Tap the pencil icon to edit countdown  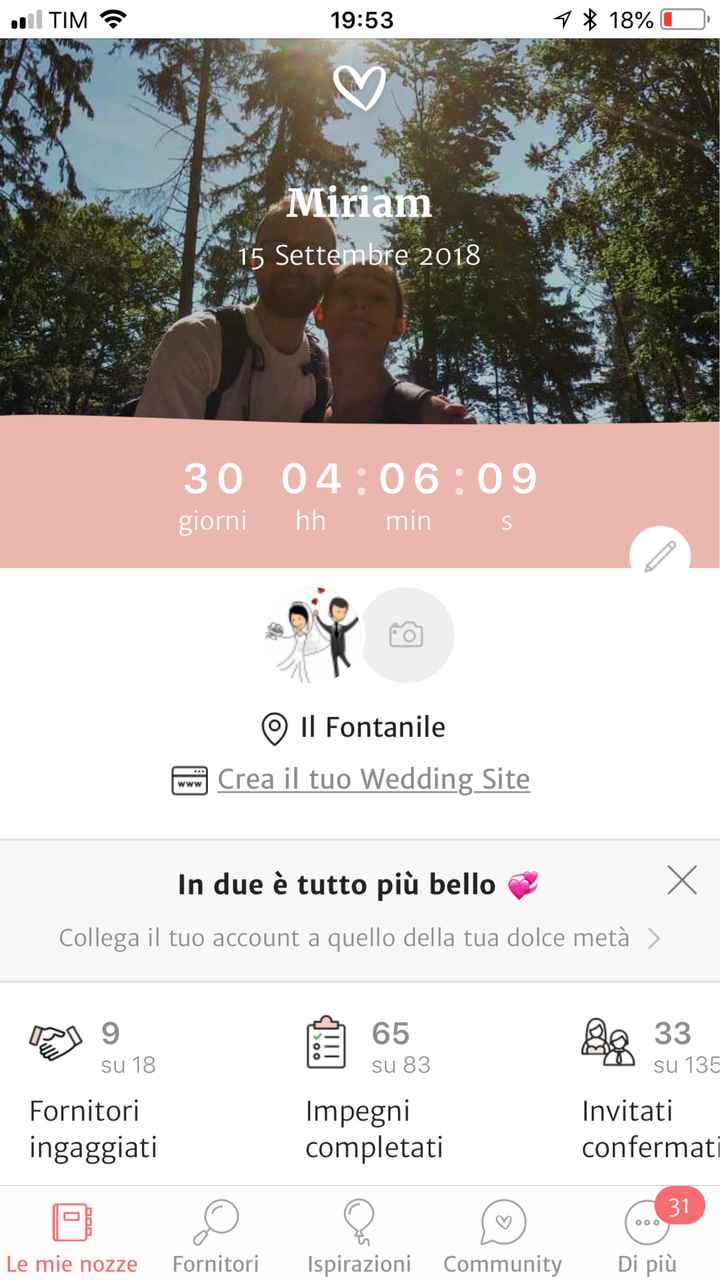(x=661, y=555)
